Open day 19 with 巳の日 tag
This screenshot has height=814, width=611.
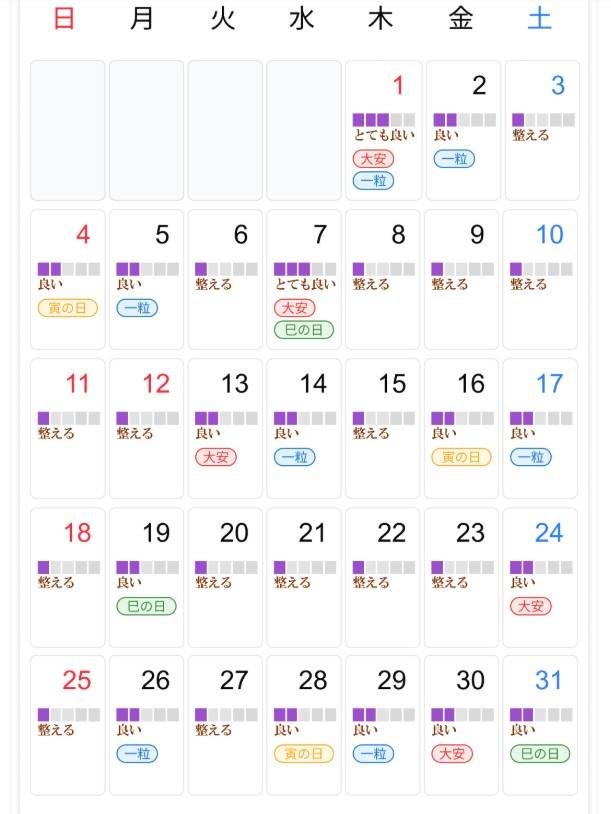(x=146, y=577)
